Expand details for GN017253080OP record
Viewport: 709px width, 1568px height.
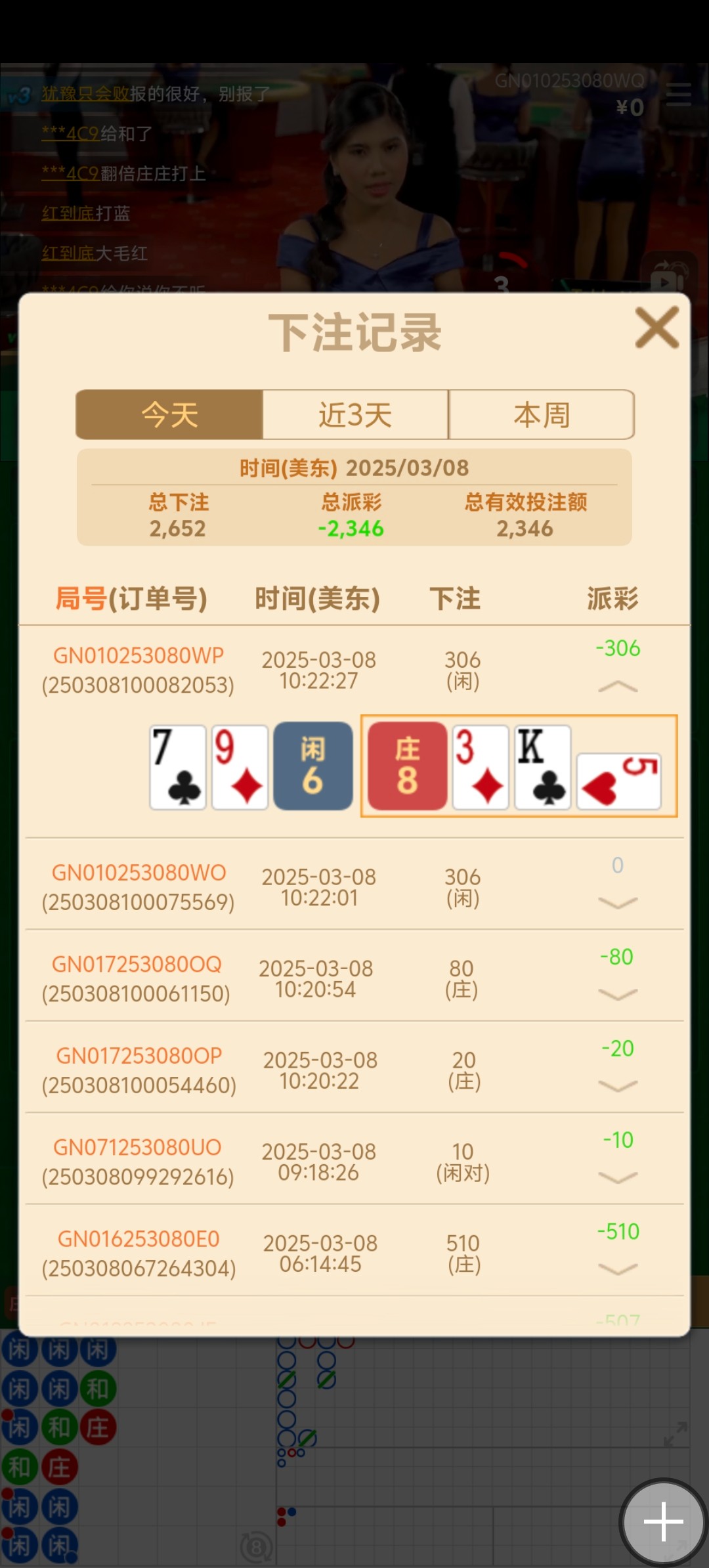pyautogui.click(x=618, y=1086)
